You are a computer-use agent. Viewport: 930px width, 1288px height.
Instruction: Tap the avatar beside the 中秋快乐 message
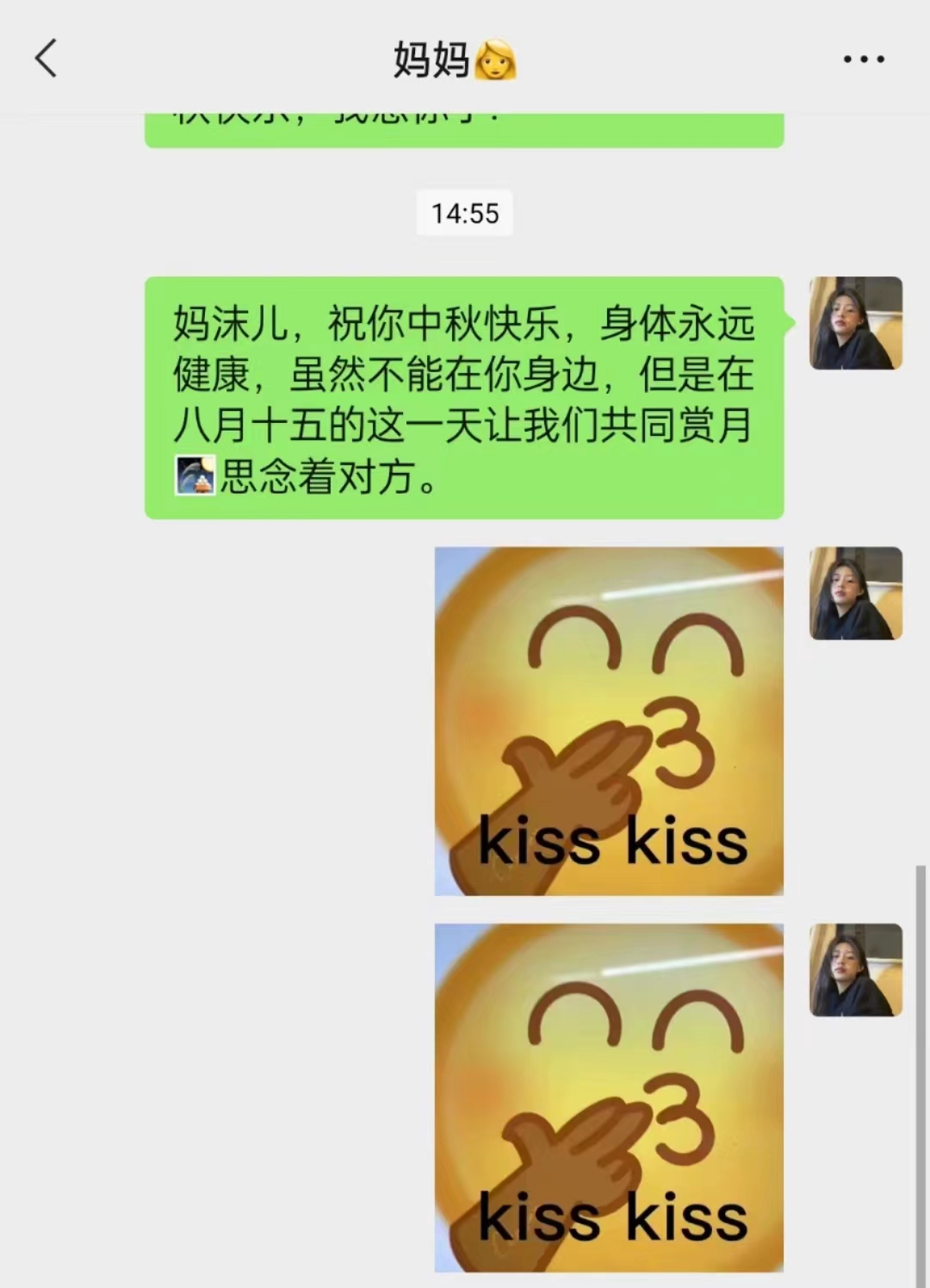coord(855,323)
